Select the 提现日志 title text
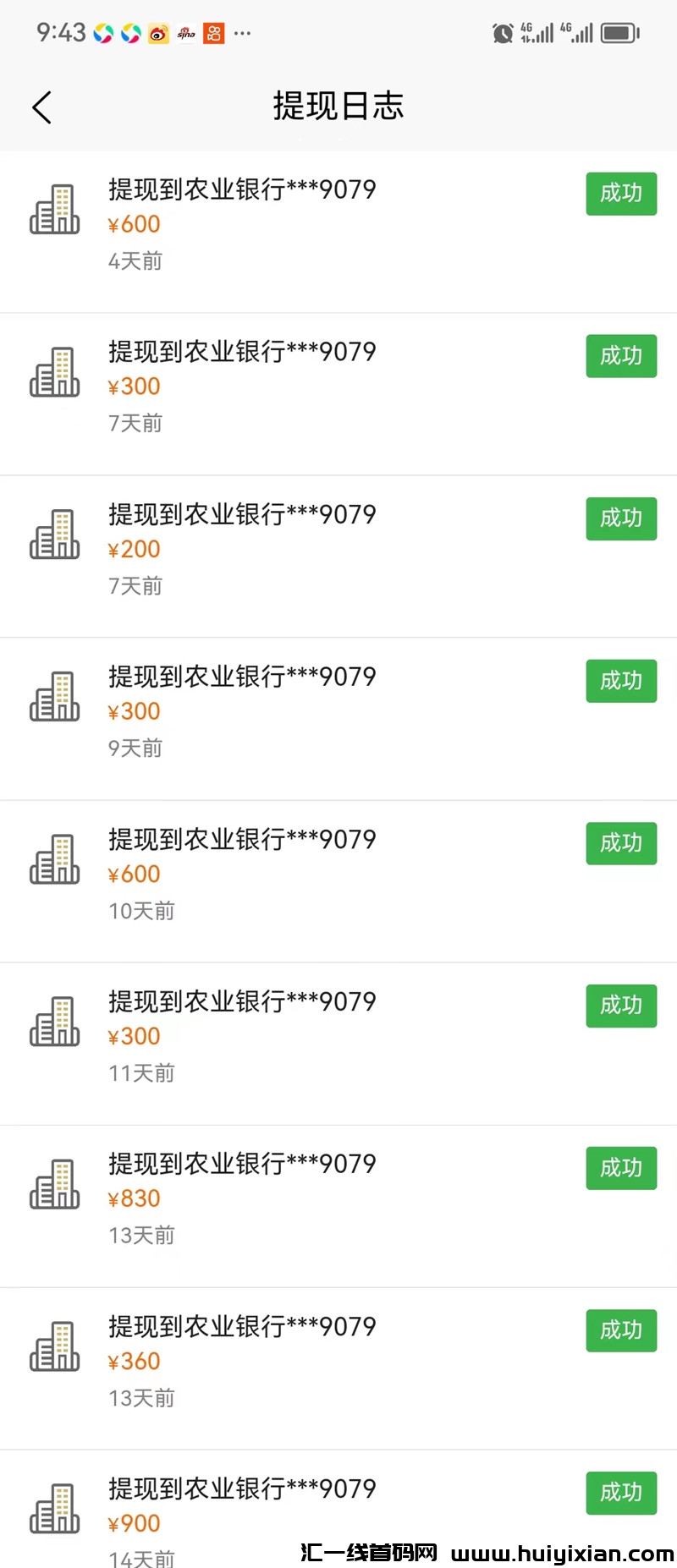Viewport: 677px width, 1568px height. click(338, 105)
